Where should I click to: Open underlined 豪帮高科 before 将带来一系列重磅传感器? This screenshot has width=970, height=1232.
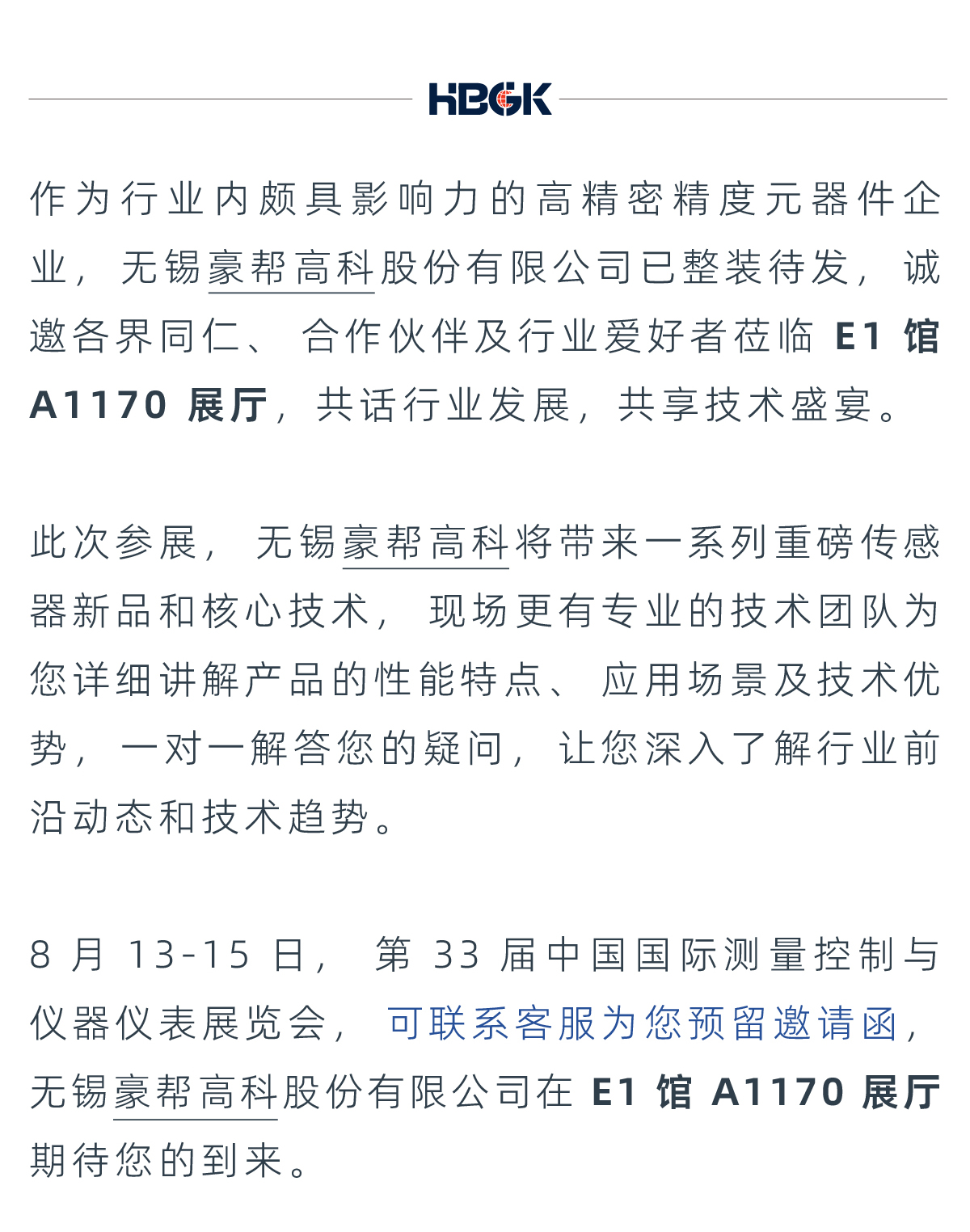tap(425, 542)
